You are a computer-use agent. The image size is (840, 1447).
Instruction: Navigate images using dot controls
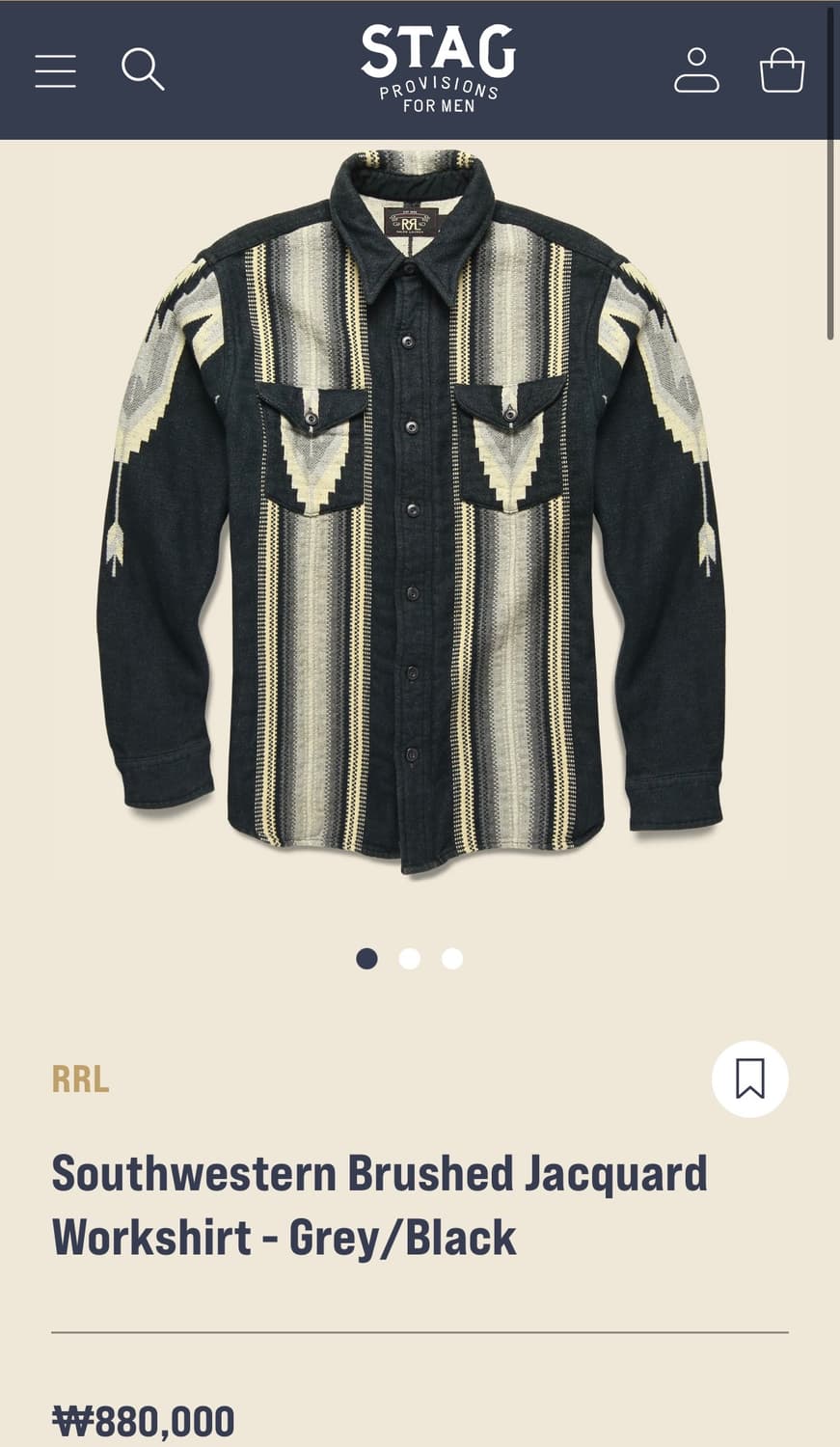[408, 959]
